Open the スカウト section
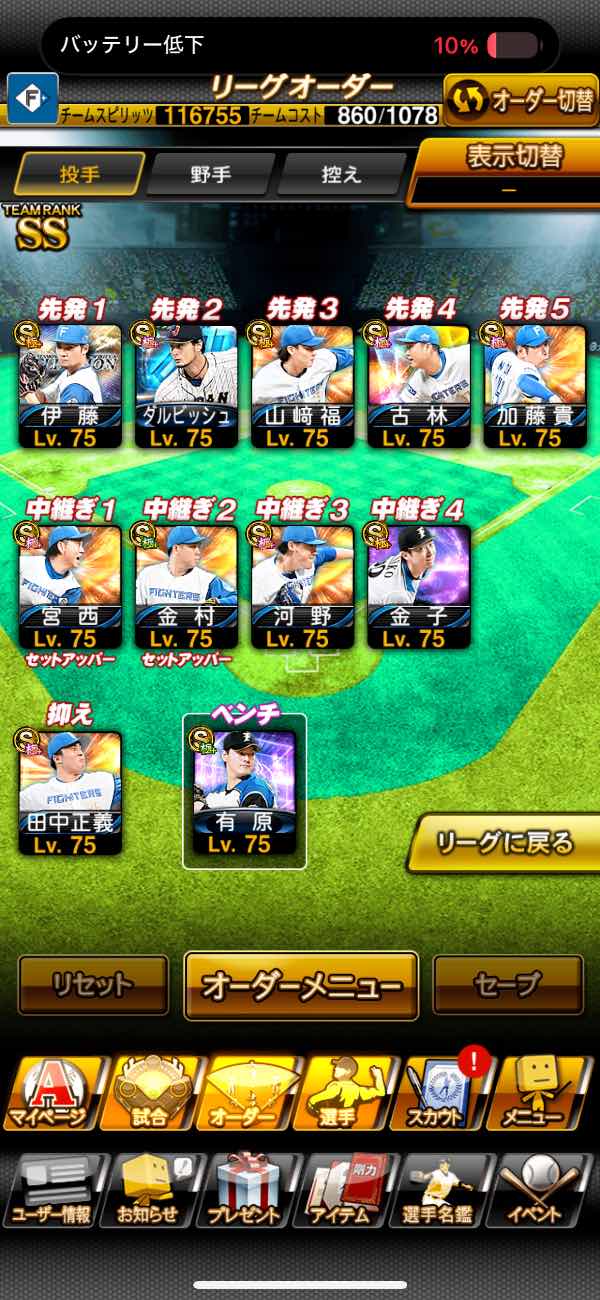 point(441,1092)
